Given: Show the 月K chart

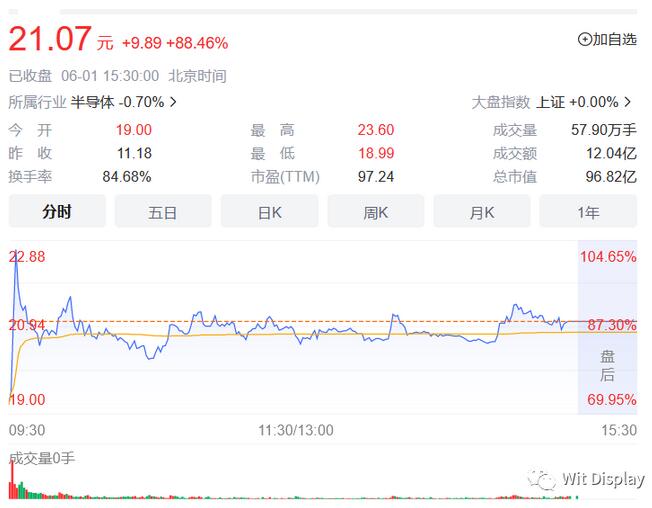Looking at the screenshot, I should pyautogui.click(x=482, y=212).
